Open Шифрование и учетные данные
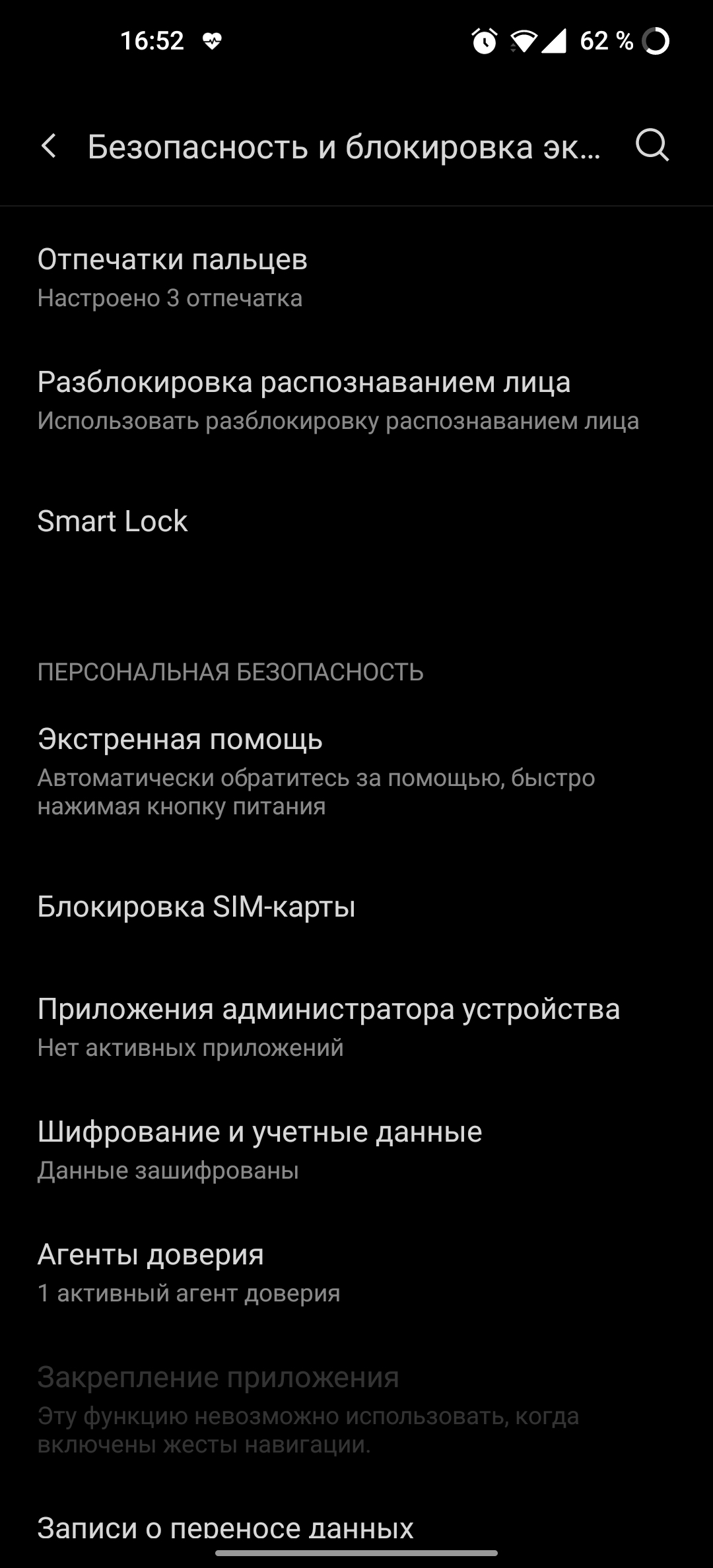This screenshot has width=713, height=1568. pyautogui.click(x=356, y=1150)
